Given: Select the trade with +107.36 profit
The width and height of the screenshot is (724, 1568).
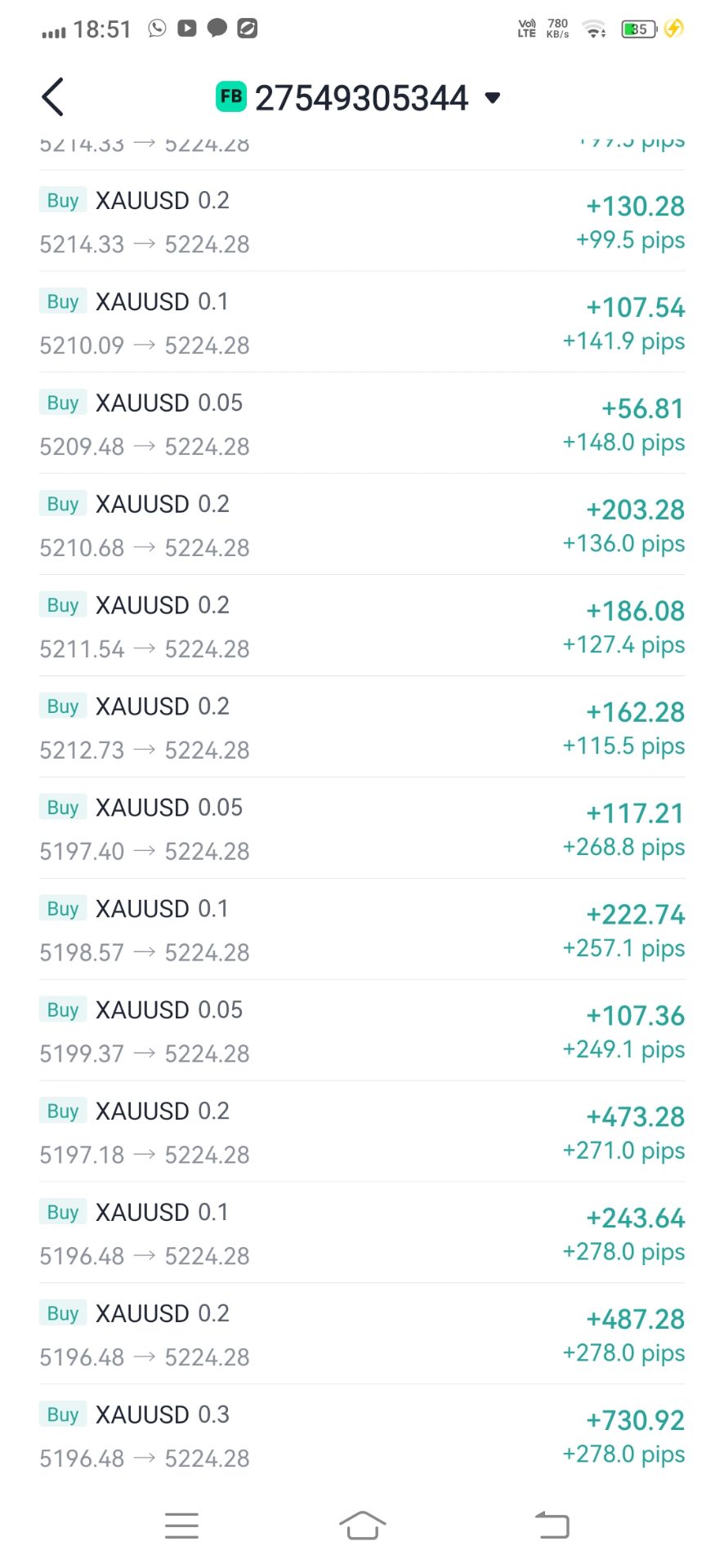Looking at the screenshot, I should [x=361, y=1031].
